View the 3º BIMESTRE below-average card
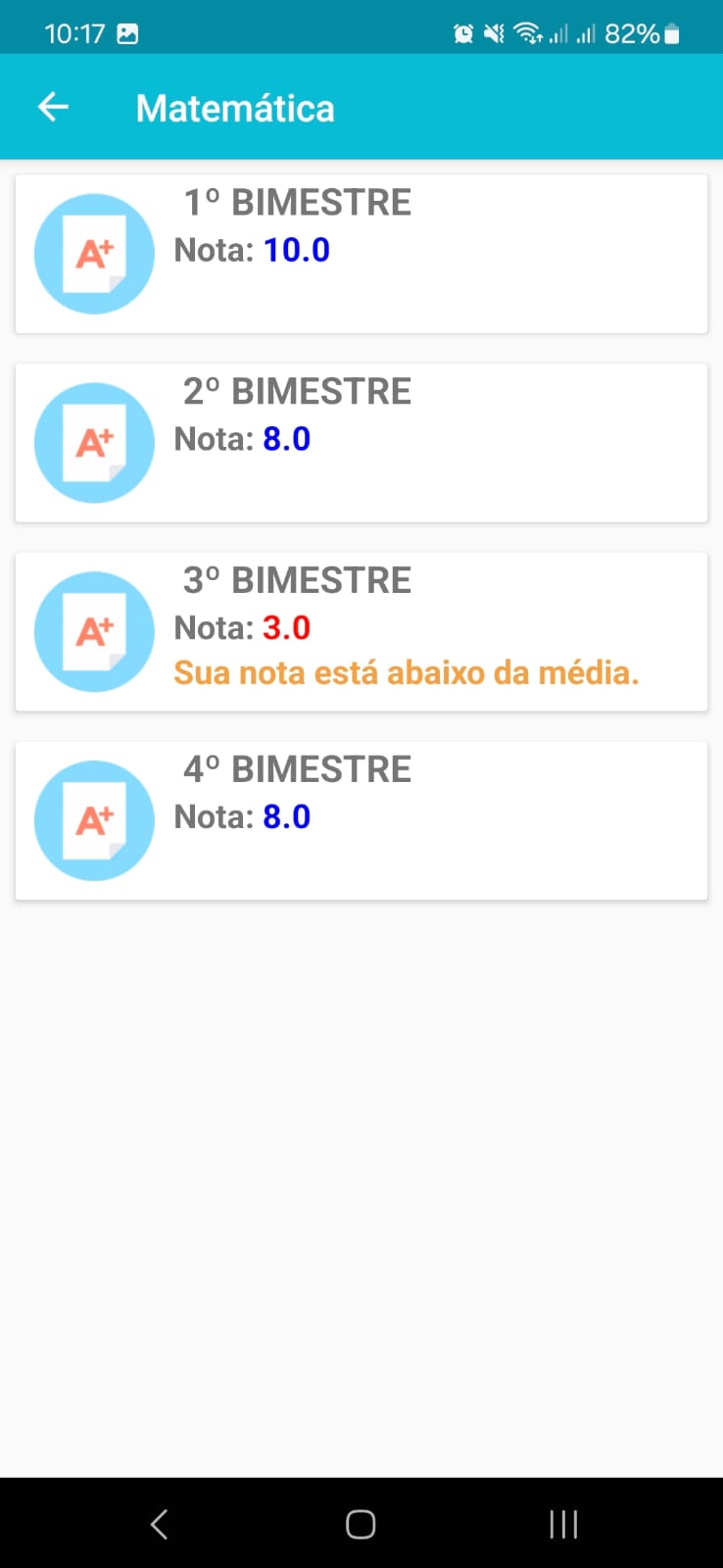 click(x=361, y=632)
